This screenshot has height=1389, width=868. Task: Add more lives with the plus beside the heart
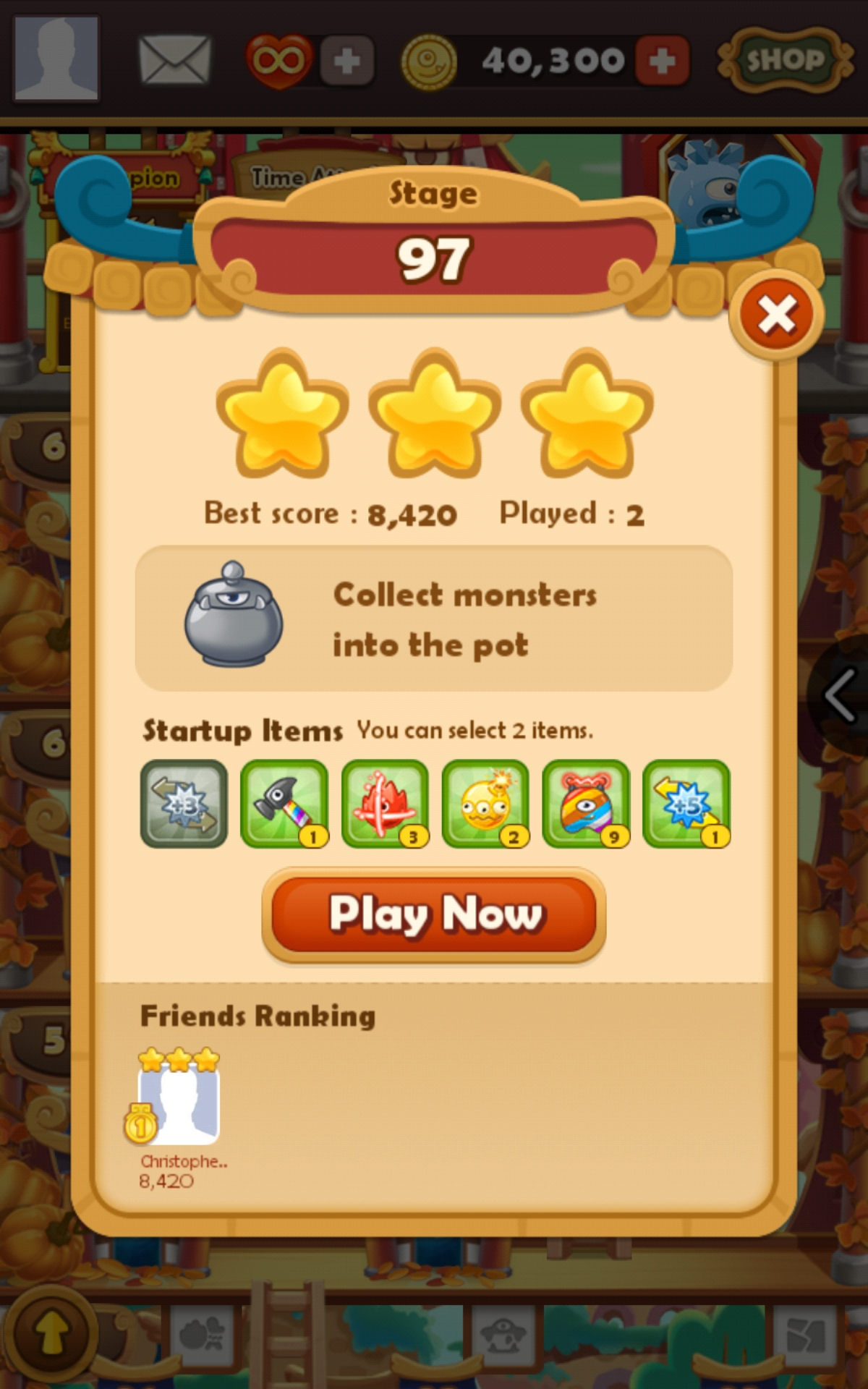(347, 61)
